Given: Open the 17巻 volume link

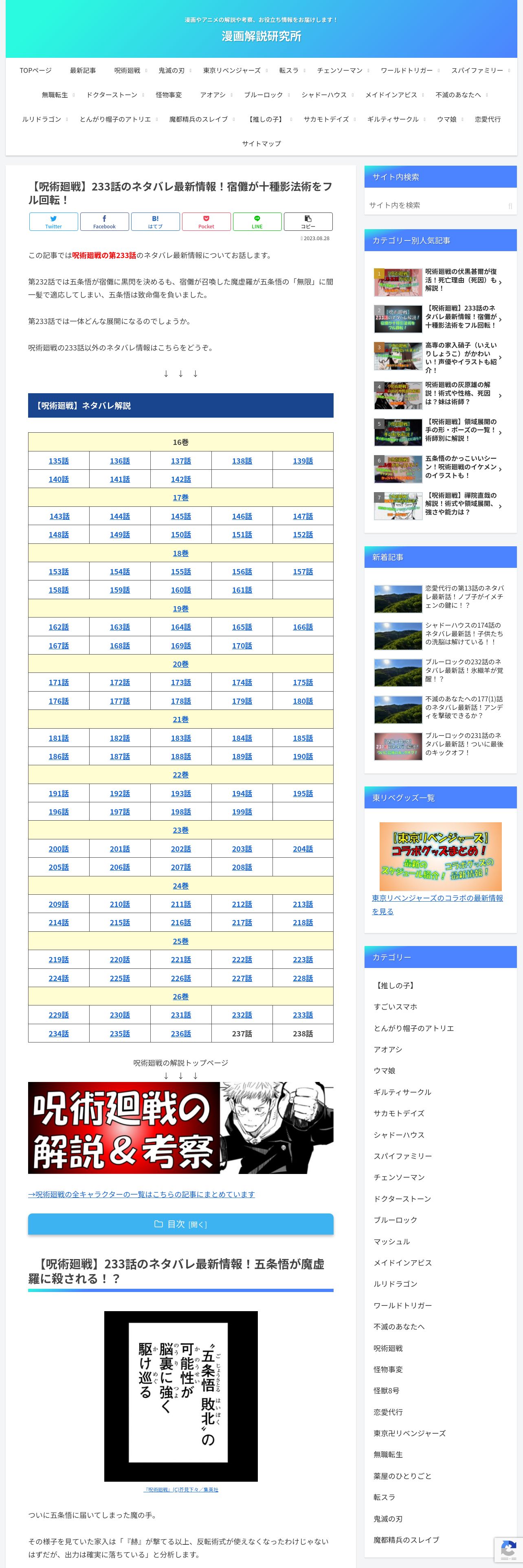Looking at the screenshot, I should pyautogui.click(x=180, y=497).
